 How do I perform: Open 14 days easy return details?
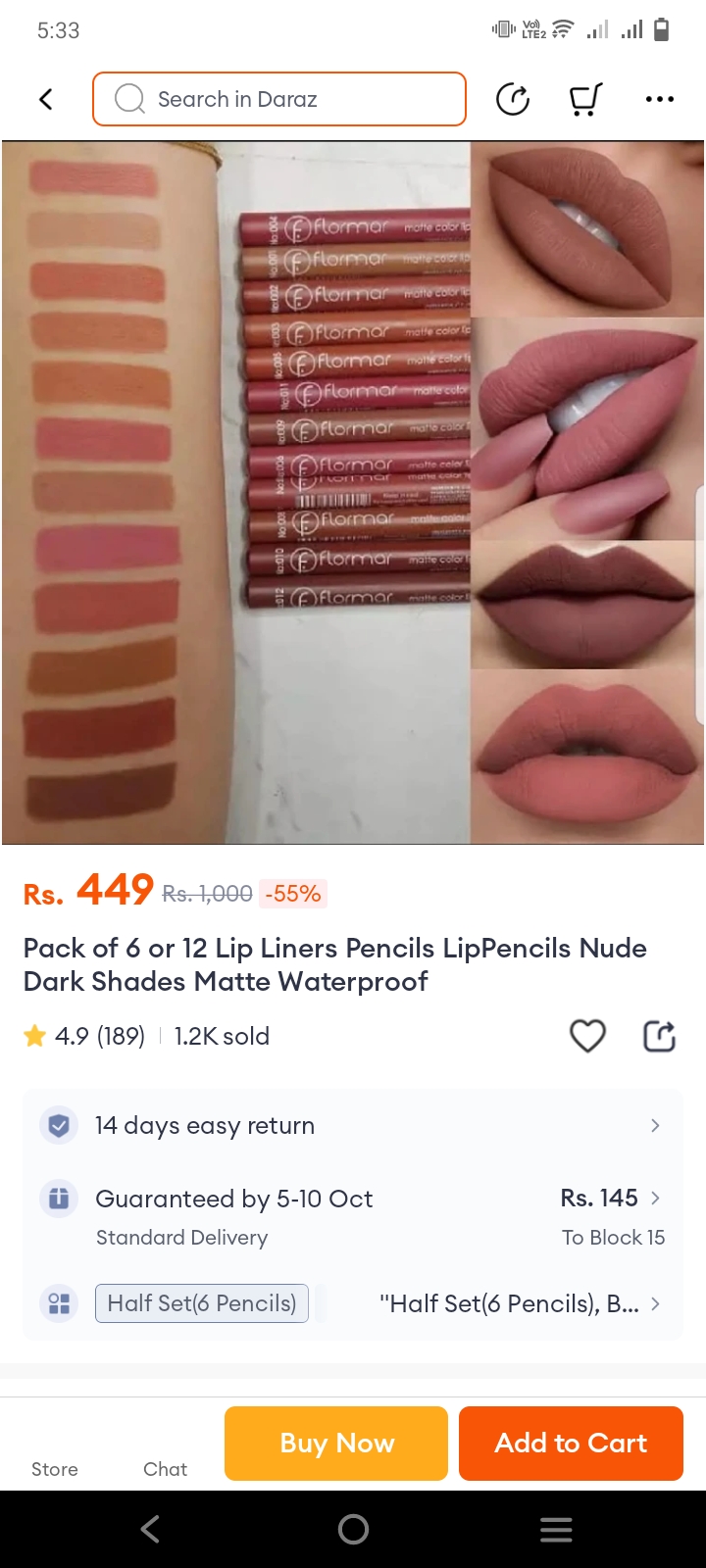(353, 1125)
